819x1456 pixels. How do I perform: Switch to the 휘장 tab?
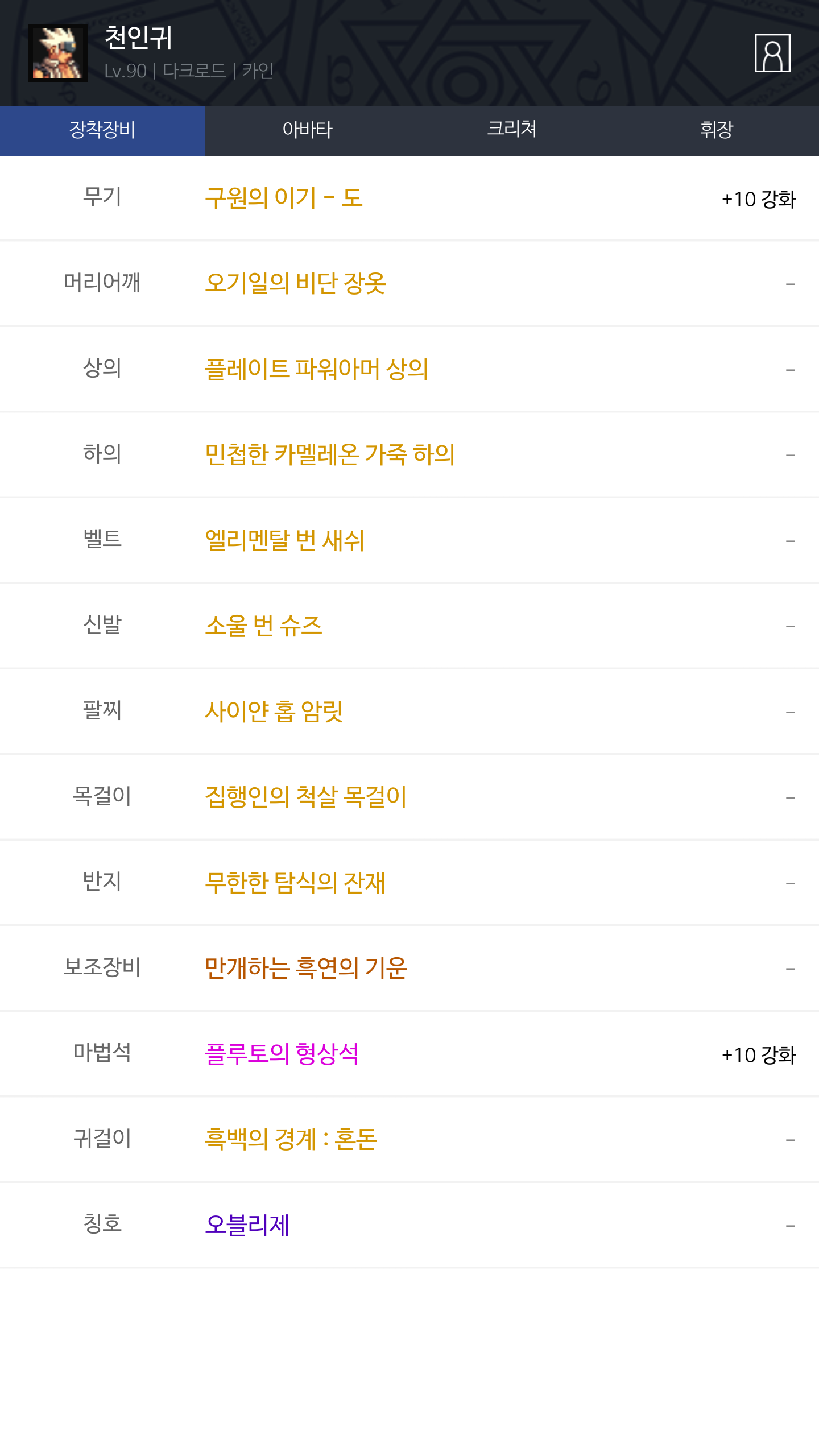coord(717,130)
